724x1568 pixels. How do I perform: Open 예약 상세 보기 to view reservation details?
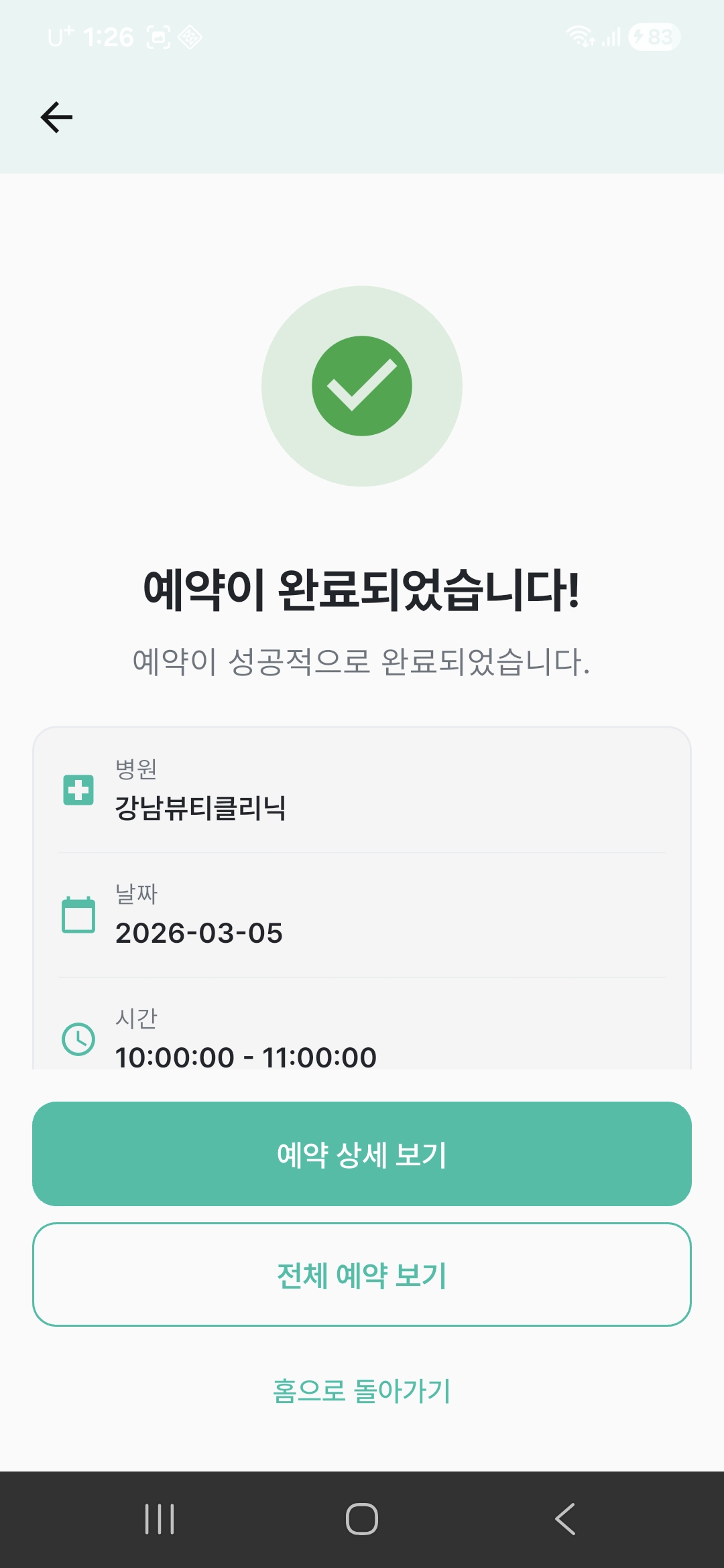tap(362, 1154)
